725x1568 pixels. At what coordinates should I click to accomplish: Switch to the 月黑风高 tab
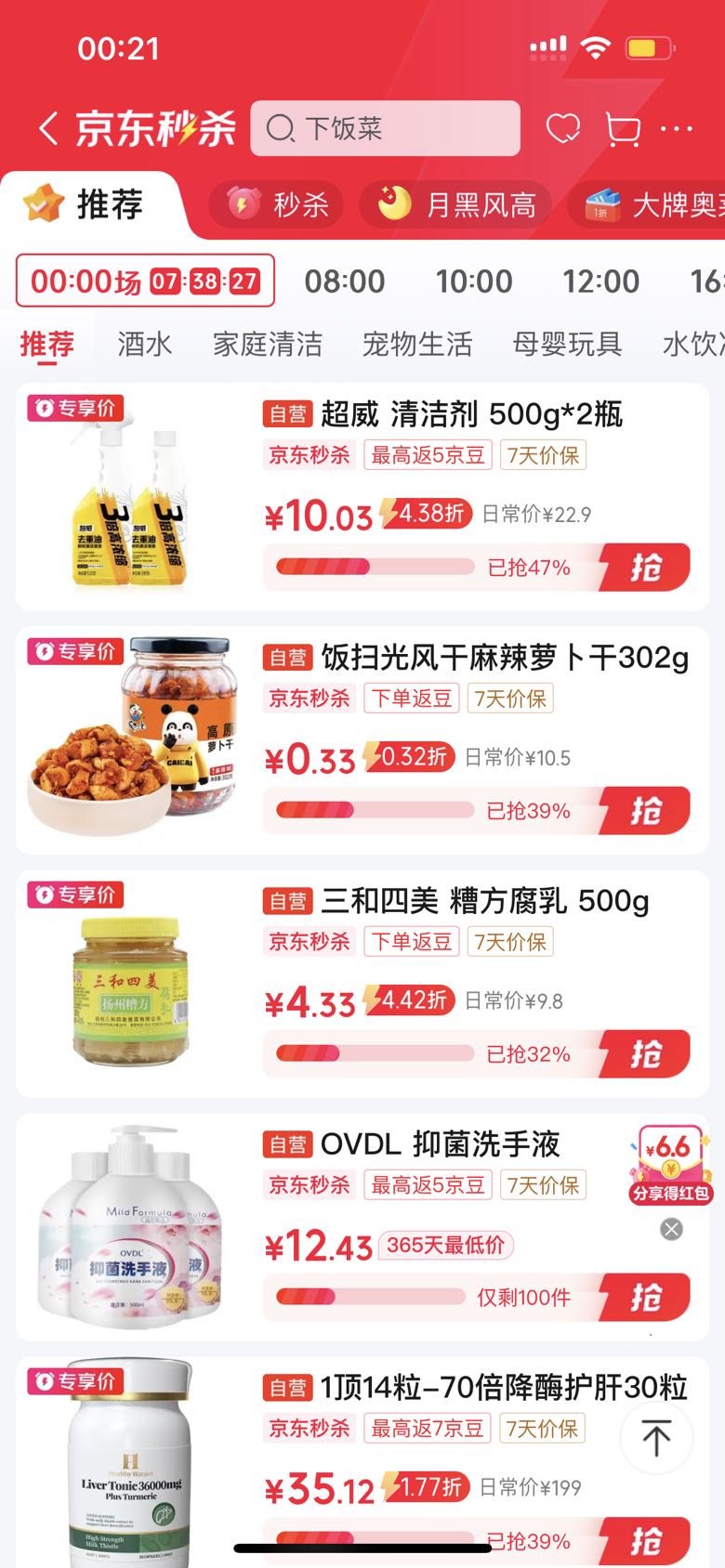455,204
